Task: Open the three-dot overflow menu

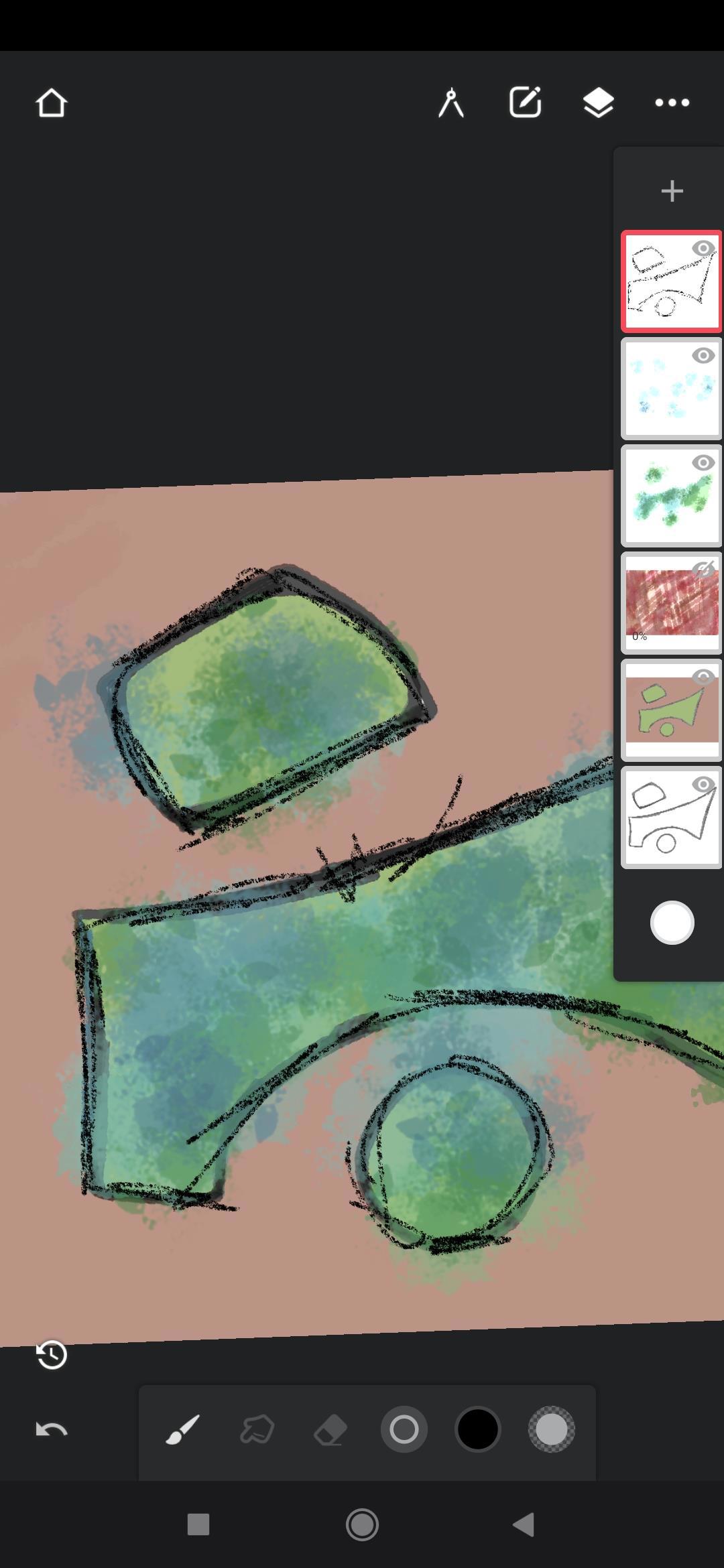Action: pos(672,103)
